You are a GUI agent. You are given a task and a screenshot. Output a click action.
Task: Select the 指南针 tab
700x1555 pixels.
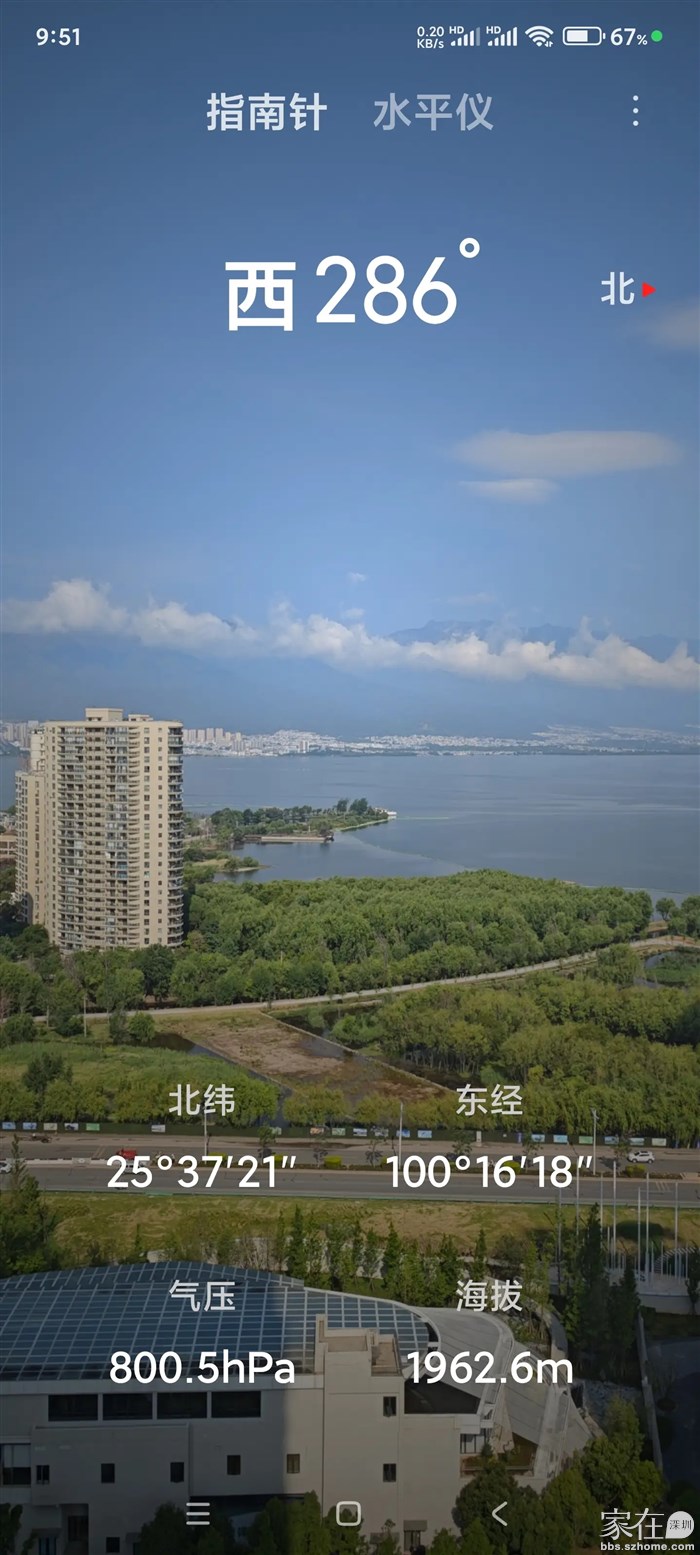[x=266, y=112]
